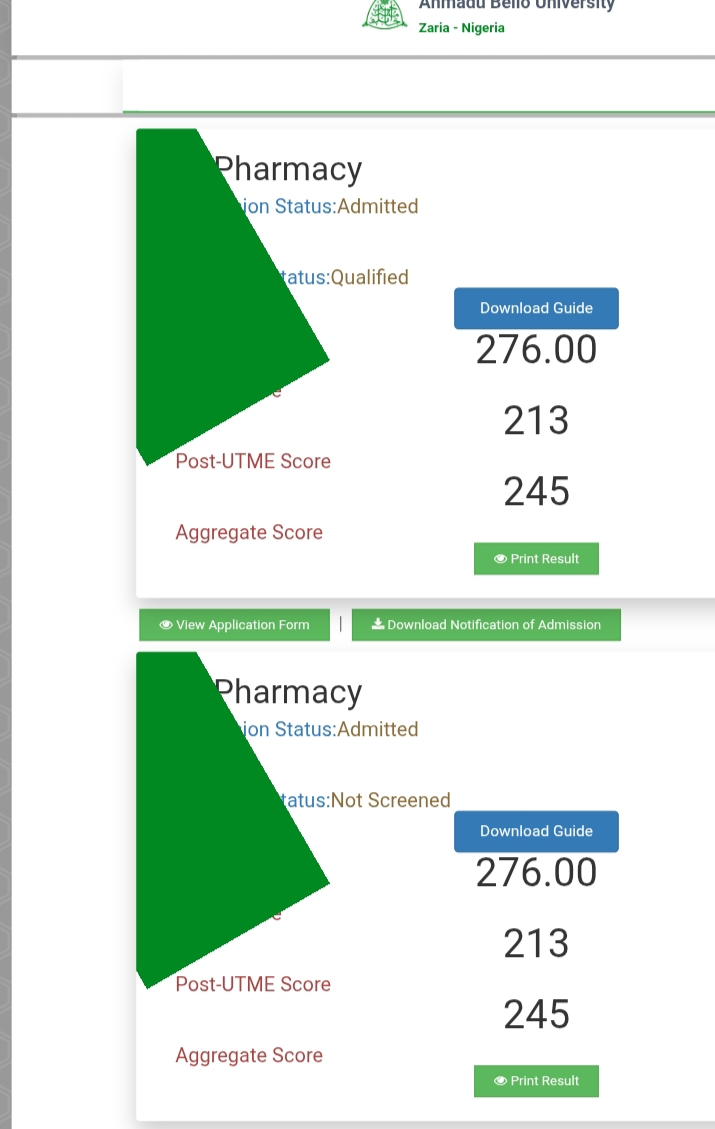Tap Download Guide in the Qualified card
715x1129 pixels.
pos(536,308)
